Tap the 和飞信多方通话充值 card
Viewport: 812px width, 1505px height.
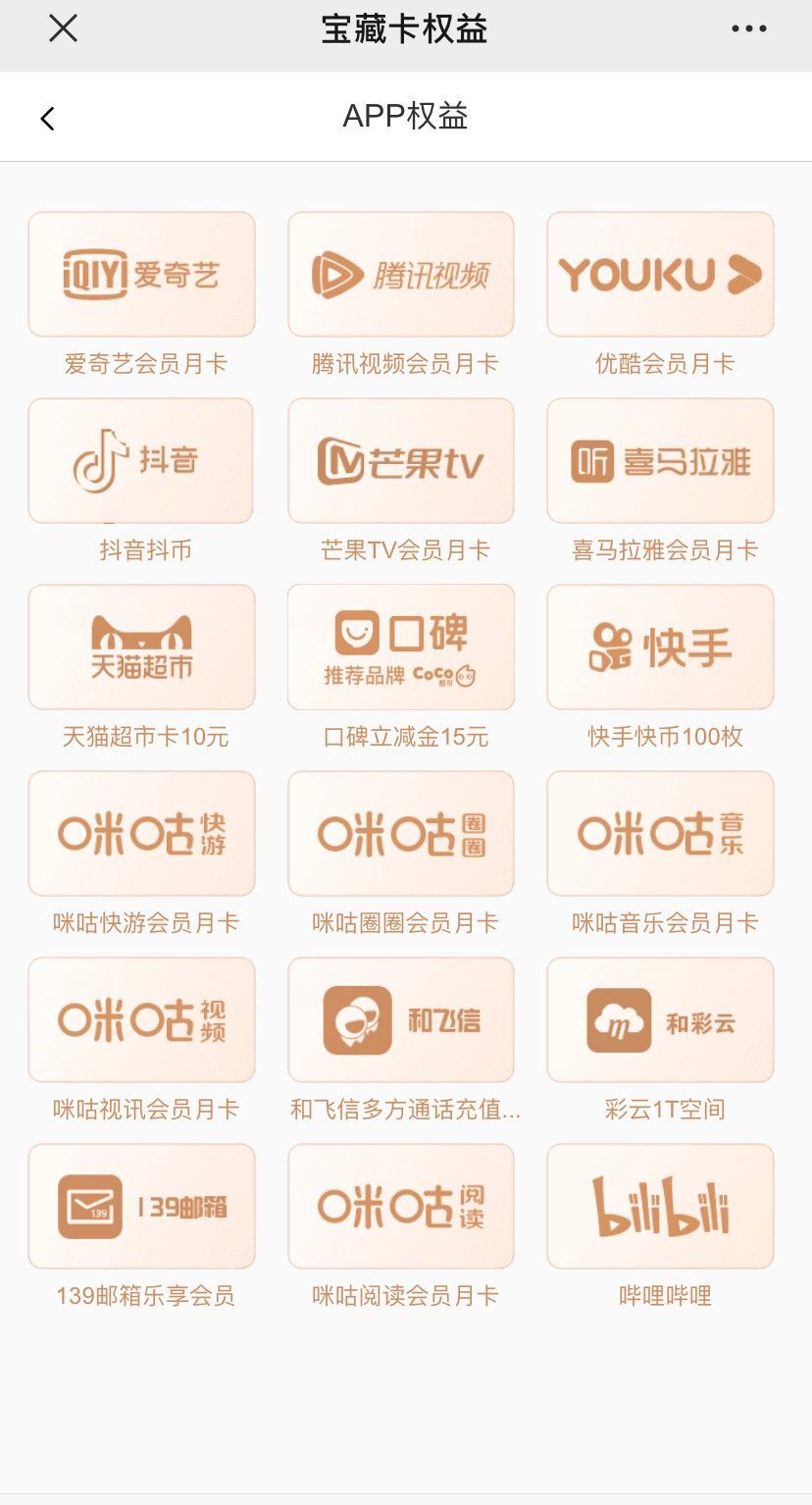coord(401,1020)
